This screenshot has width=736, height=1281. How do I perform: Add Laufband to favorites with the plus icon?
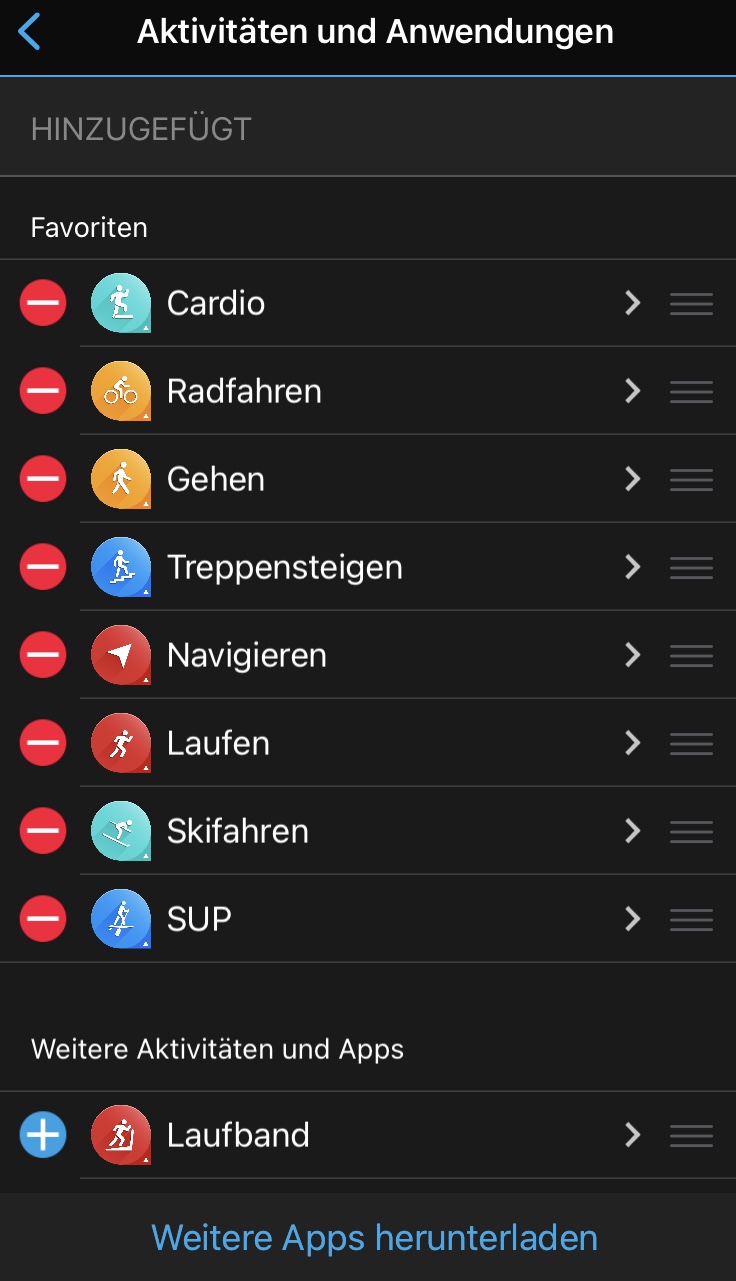[x=43, y=1135]
